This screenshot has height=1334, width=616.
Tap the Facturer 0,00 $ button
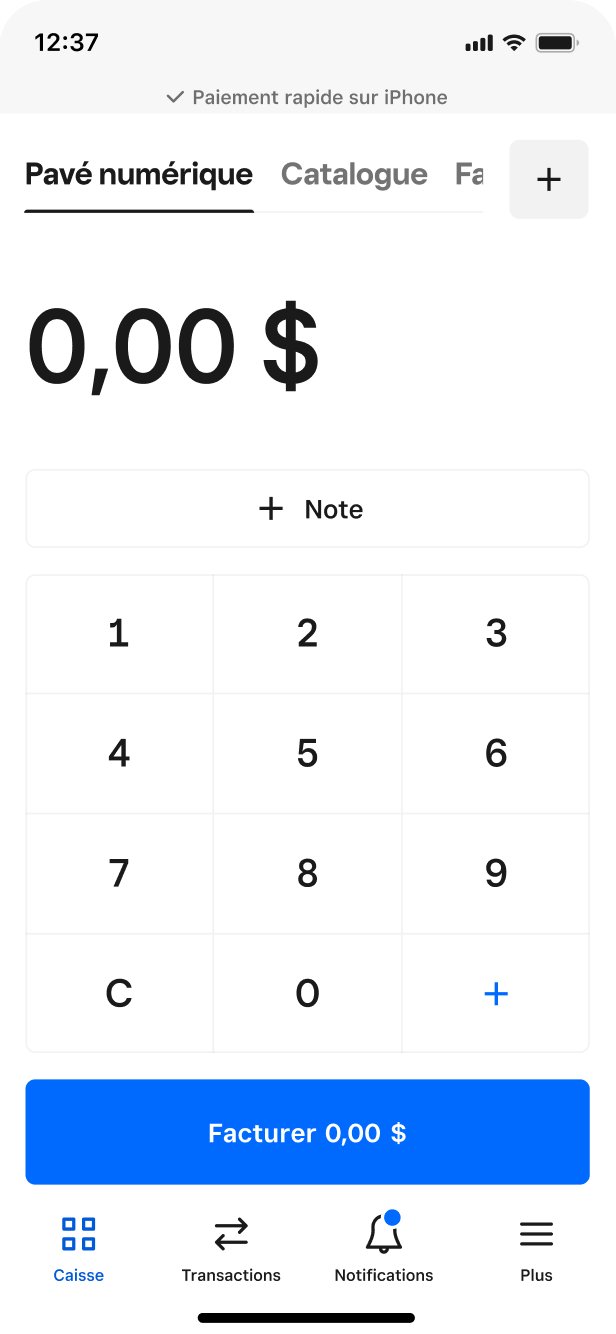tap(307, 1132)
